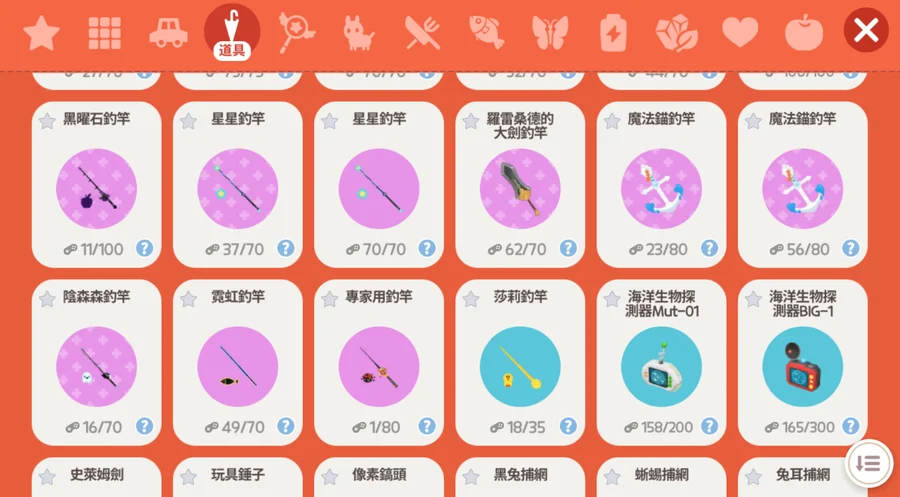Switch to the fork and knife tab
Image resolution: width=900 pixels, height=497 pixels.
pyautogui.click(x=422, y=33)
